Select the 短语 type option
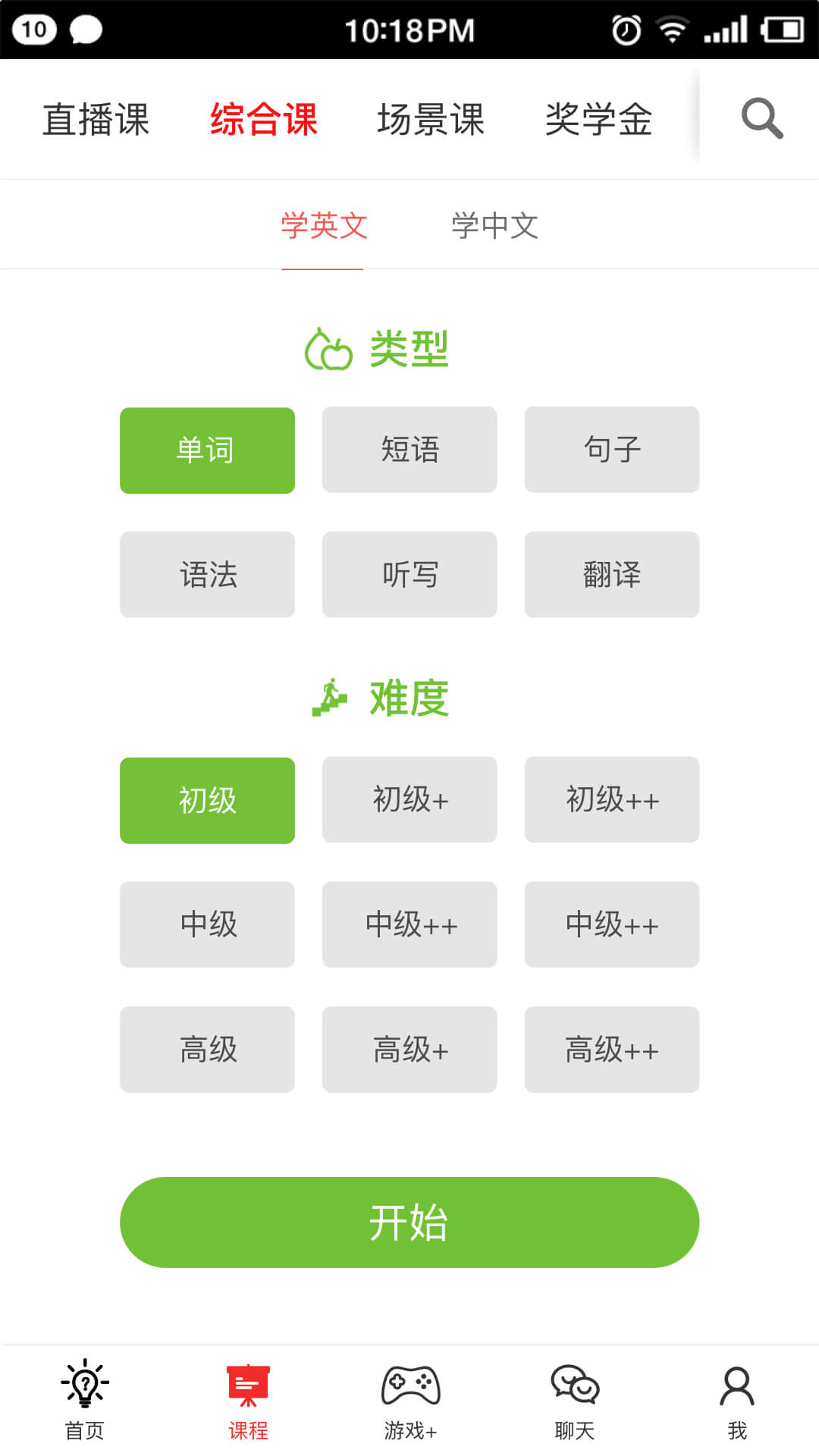Viewport: 819px width, 1456px height. point(409,450)
